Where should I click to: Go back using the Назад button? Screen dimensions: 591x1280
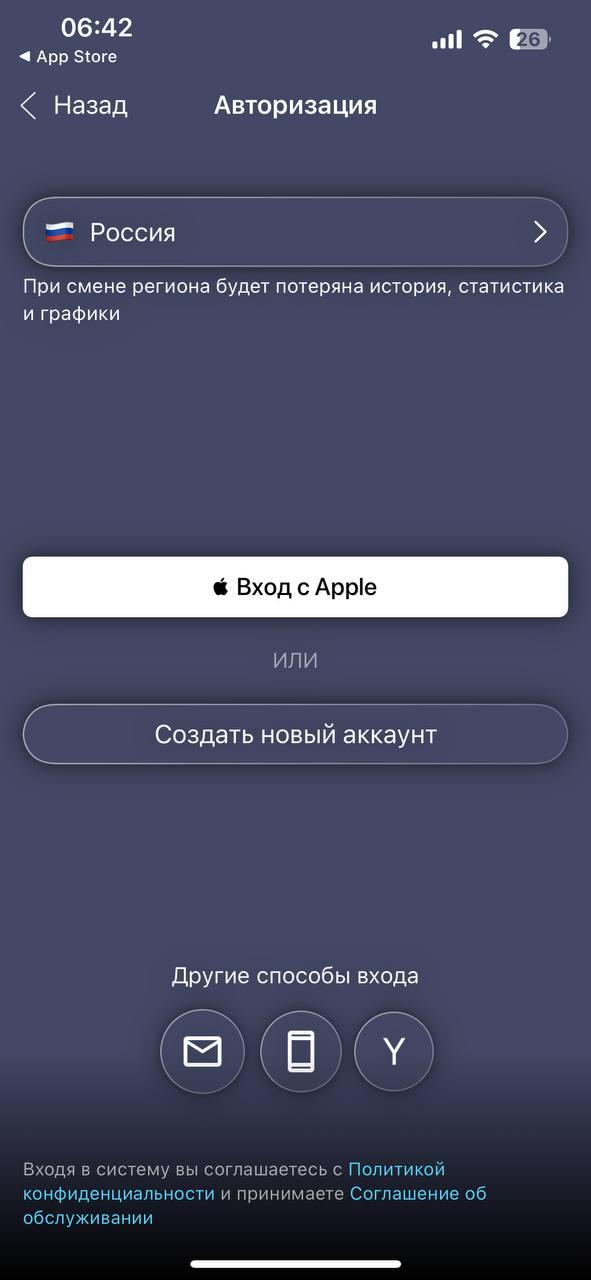point(73,105)
